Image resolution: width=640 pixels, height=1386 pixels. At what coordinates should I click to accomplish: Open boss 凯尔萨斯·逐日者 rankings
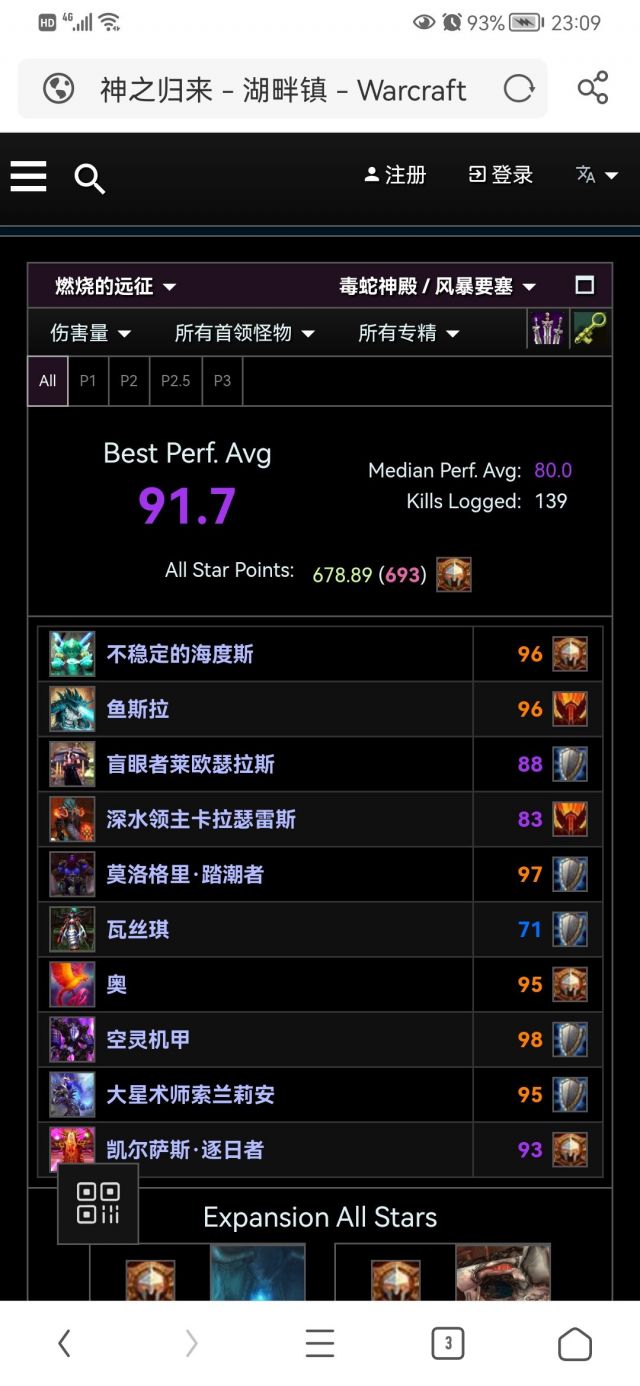185,1150
